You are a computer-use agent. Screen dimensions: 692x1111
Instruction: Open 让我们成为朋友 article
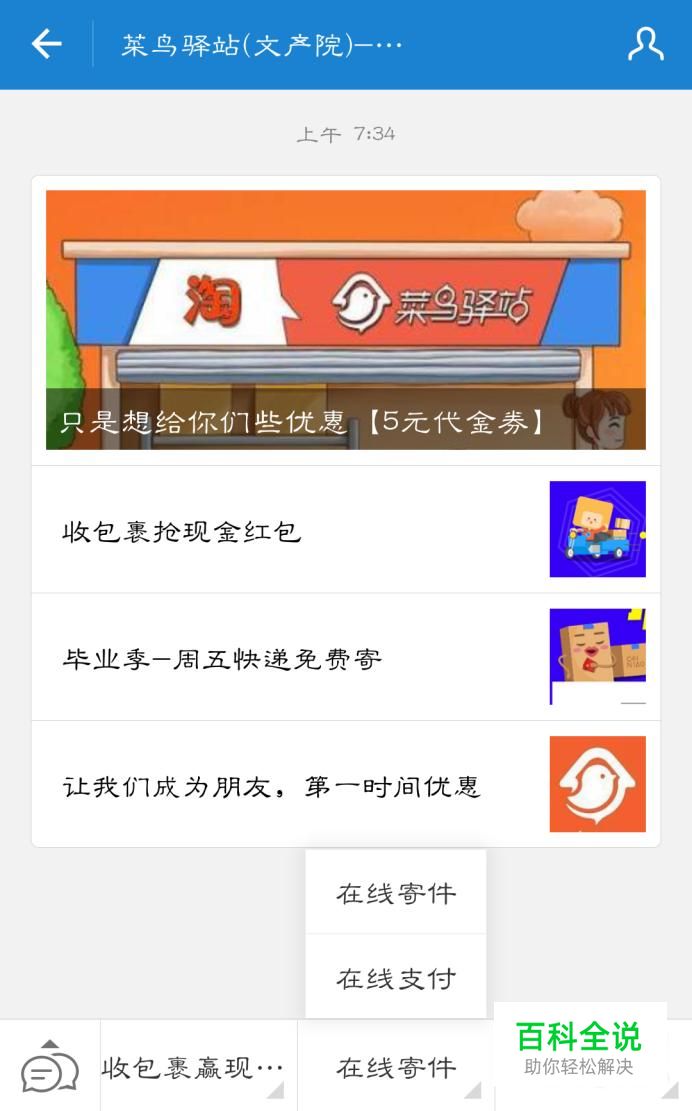(346, 784)
